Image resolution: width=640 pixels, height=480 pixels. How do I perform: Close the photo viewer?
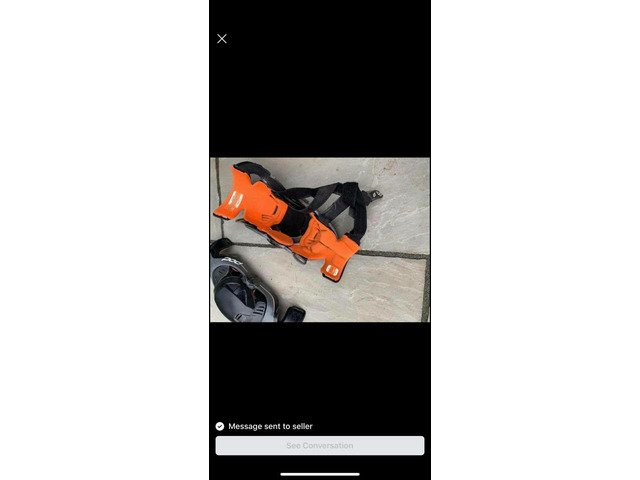click(x=222, y=39)
